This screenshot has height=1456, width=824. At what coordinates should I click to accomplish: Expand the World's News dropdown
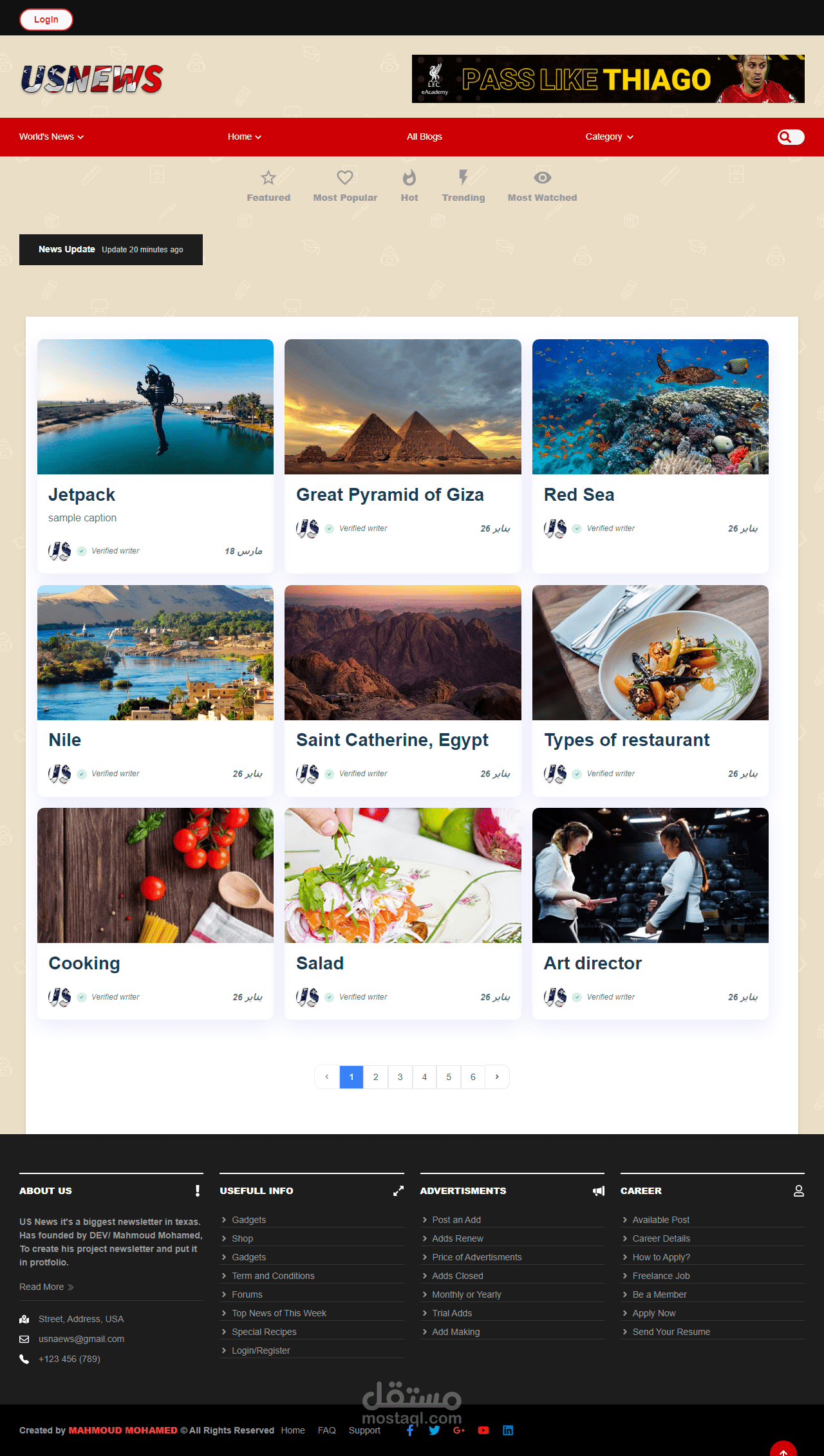coord(51,136)
